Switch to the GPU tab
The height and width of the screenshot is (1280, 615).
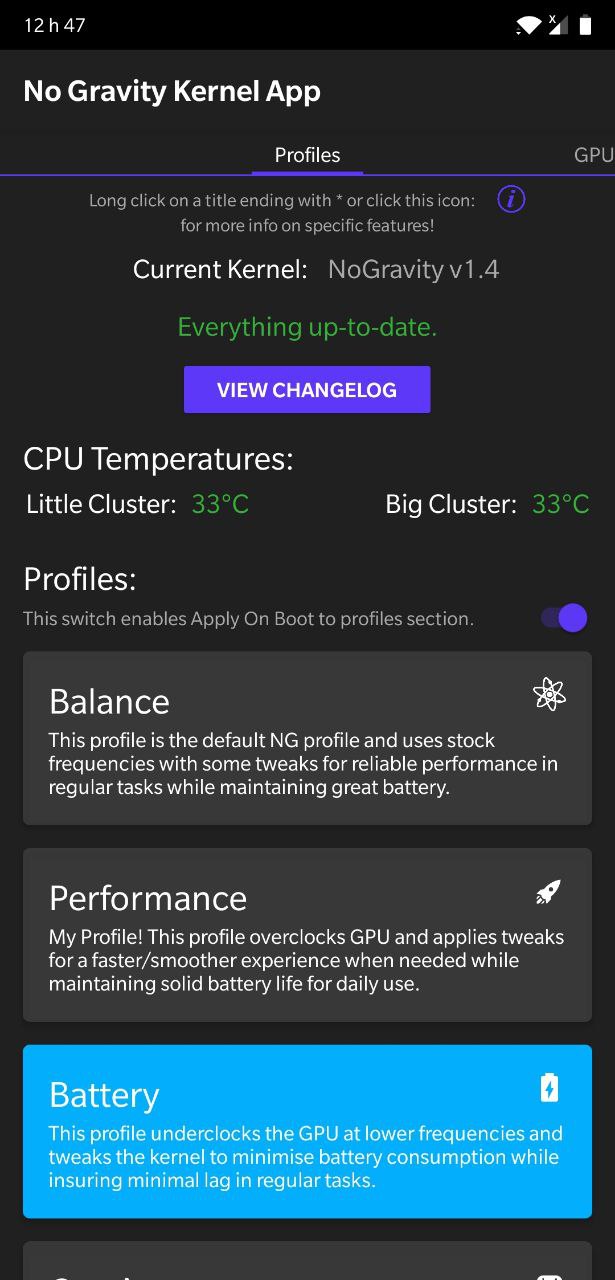(593, 155)
